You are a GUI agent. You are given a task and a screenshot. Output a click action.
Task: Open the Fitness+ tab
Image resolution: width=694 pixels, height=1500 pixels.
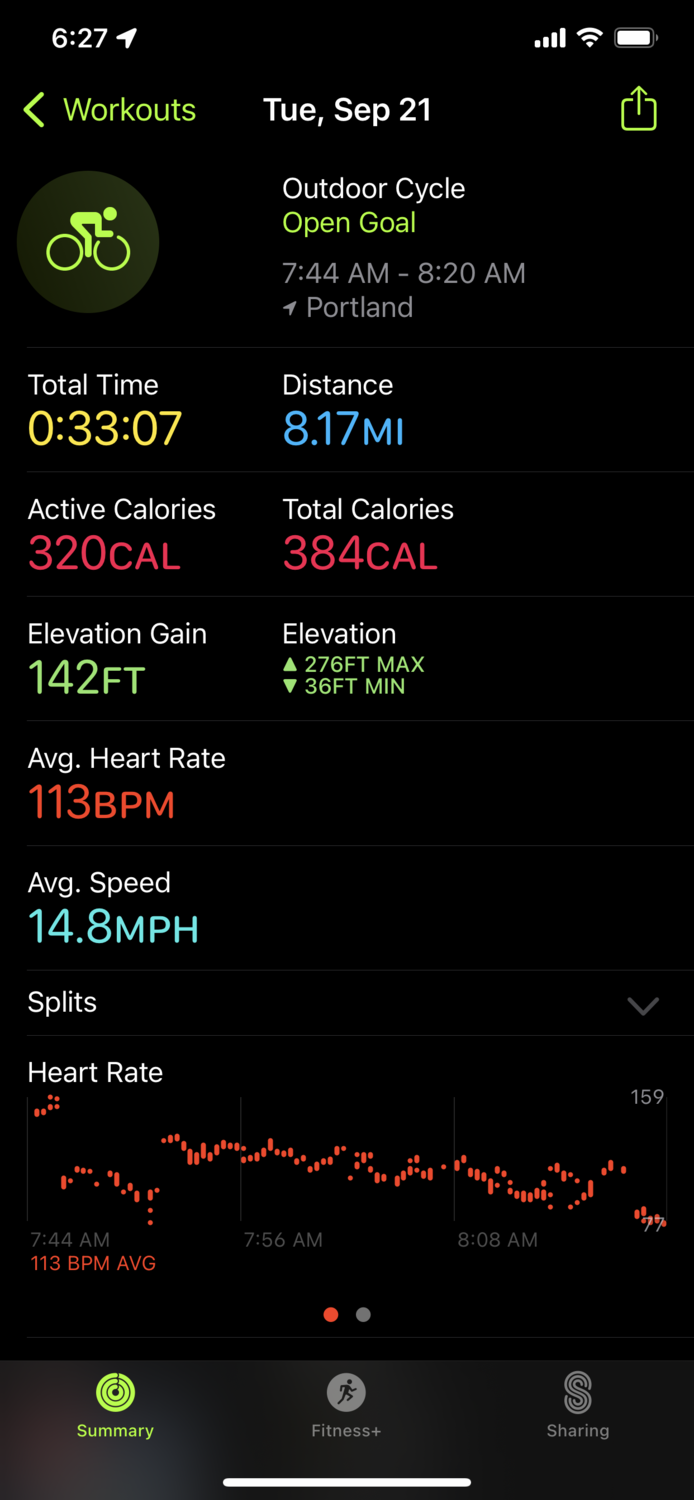click(x=346, y=1405)
